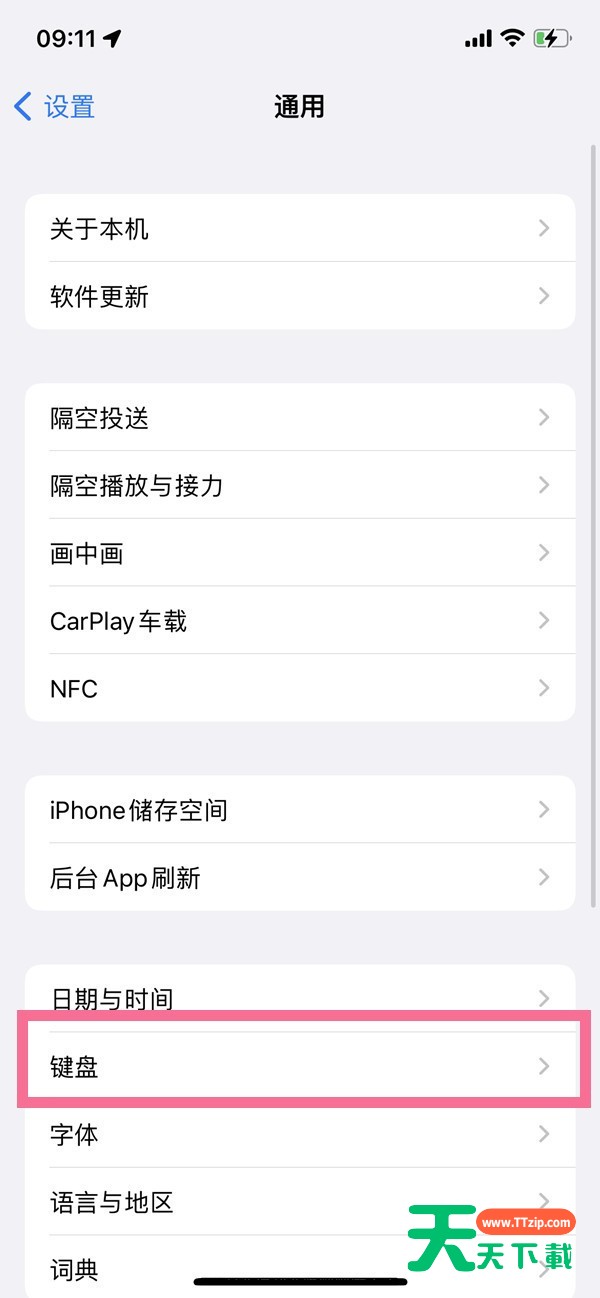The image size is (600, 1298).
Task: Open 日期与时间 settings
Action: coord(300,997)
